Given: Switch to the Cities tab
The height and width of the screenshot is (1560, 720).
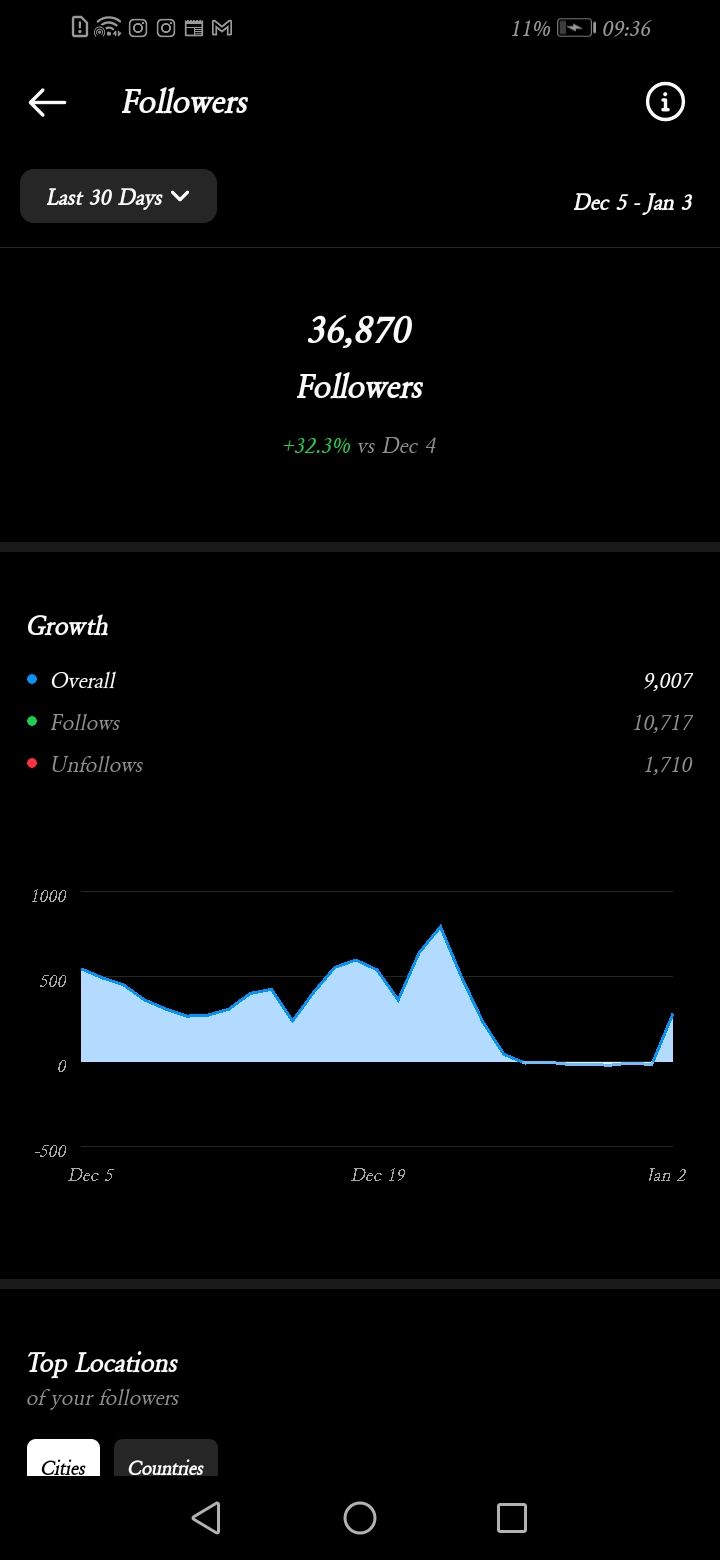Looking at the screenshot, I should [x=63, y=1461].
